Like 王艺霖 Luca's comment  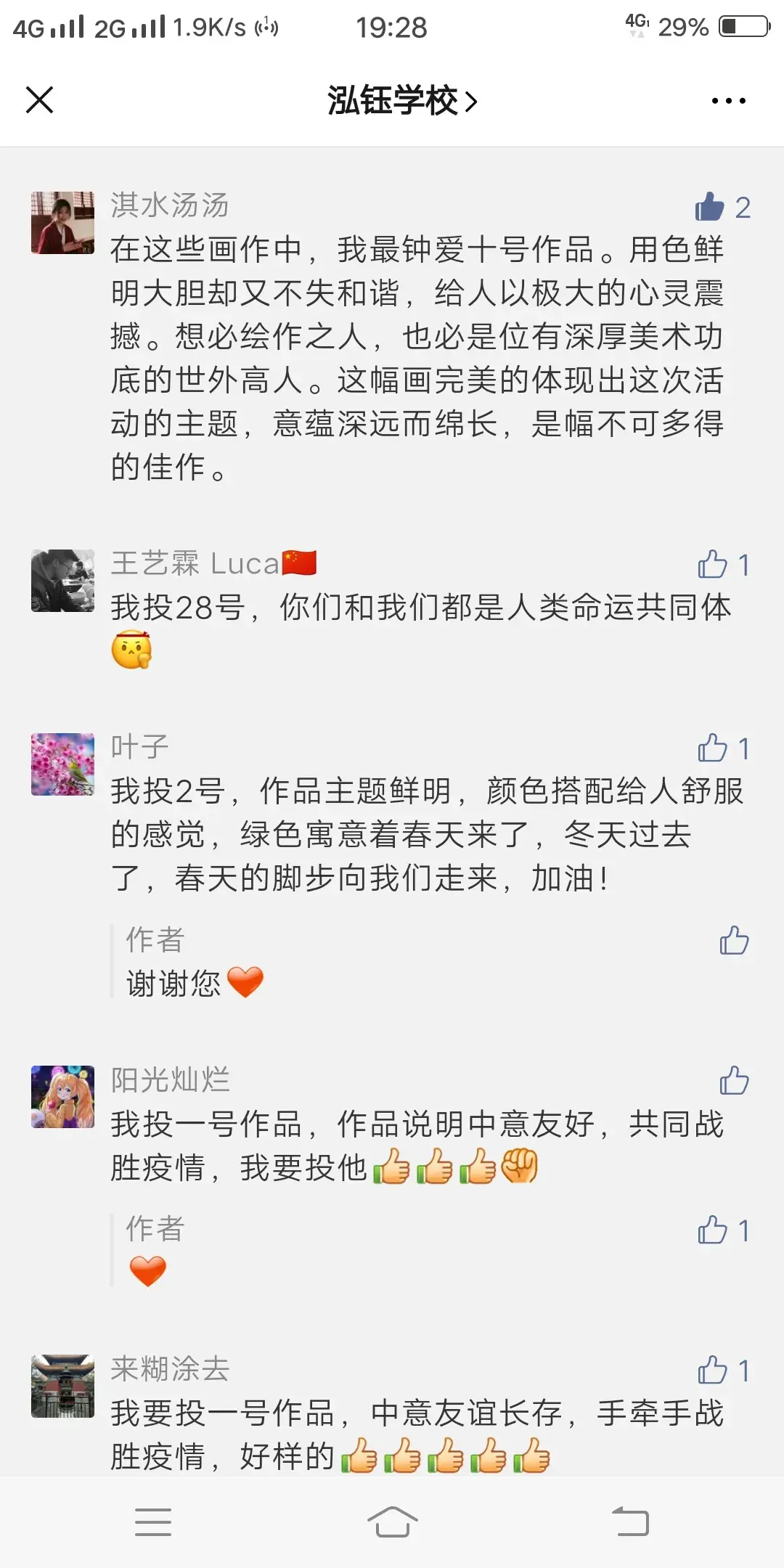point(713,565)
